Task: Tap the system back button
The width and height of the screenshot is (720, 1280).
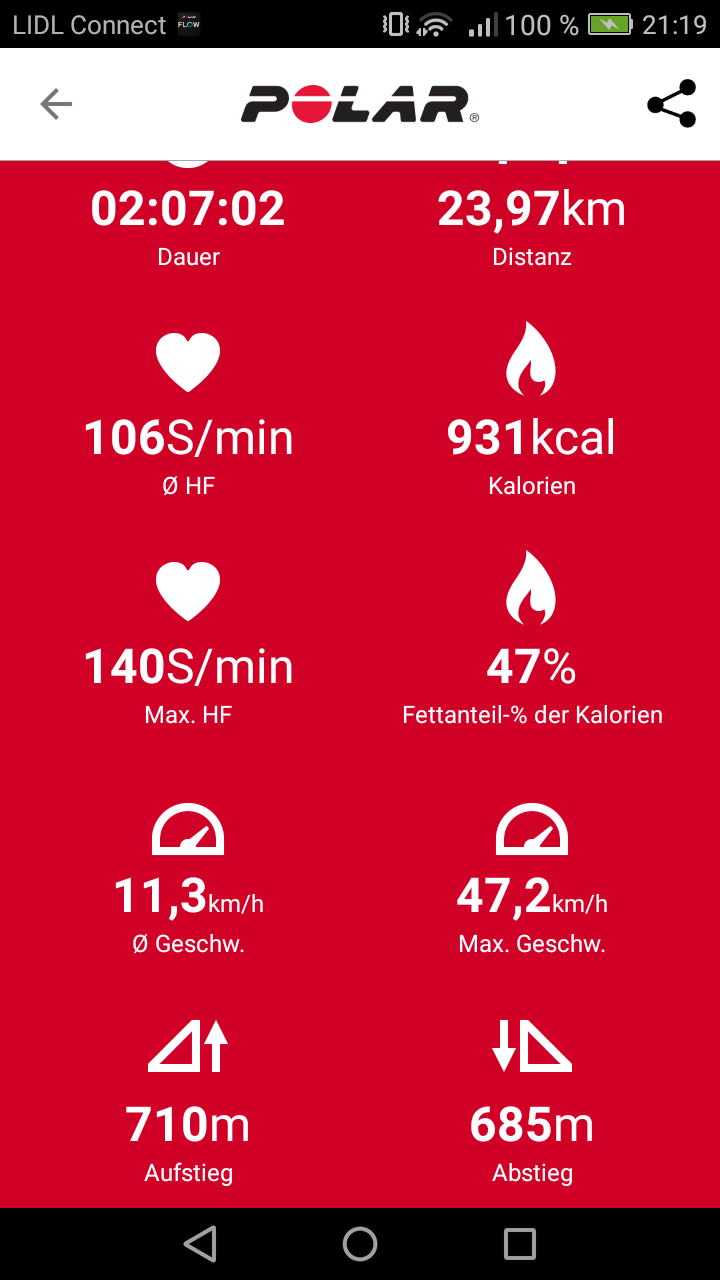Action: [200, 1244]
